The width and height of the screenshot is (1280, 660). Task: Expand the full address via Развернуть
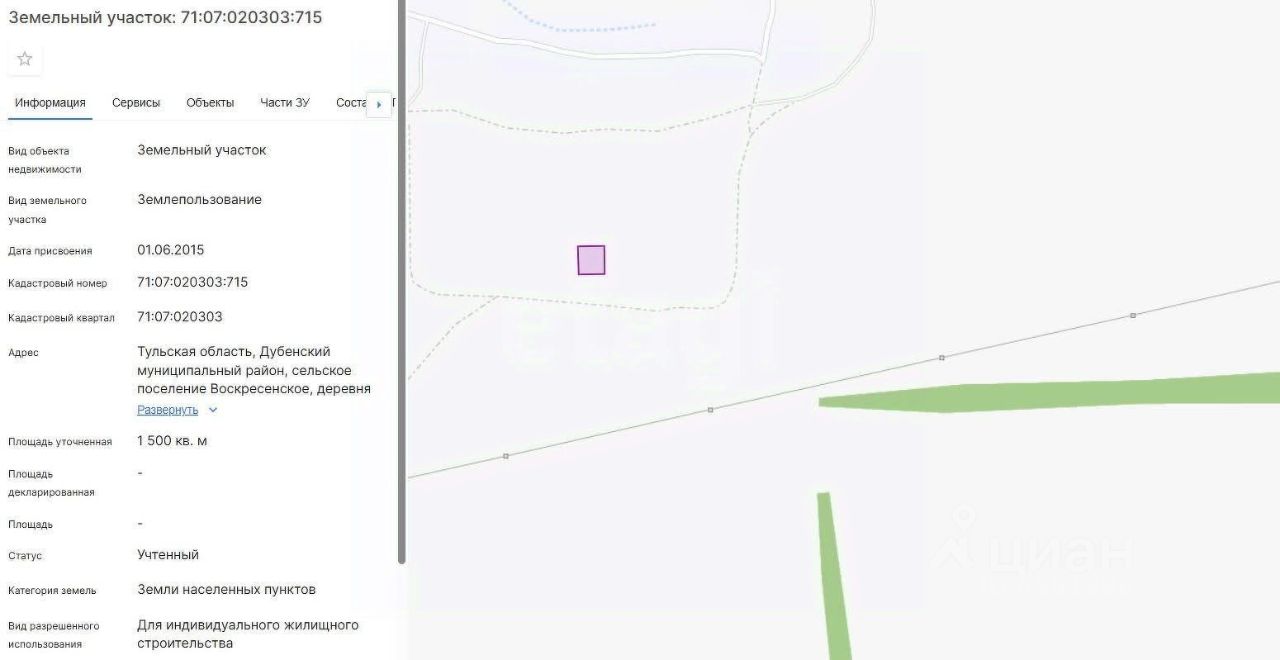[168, 410]
